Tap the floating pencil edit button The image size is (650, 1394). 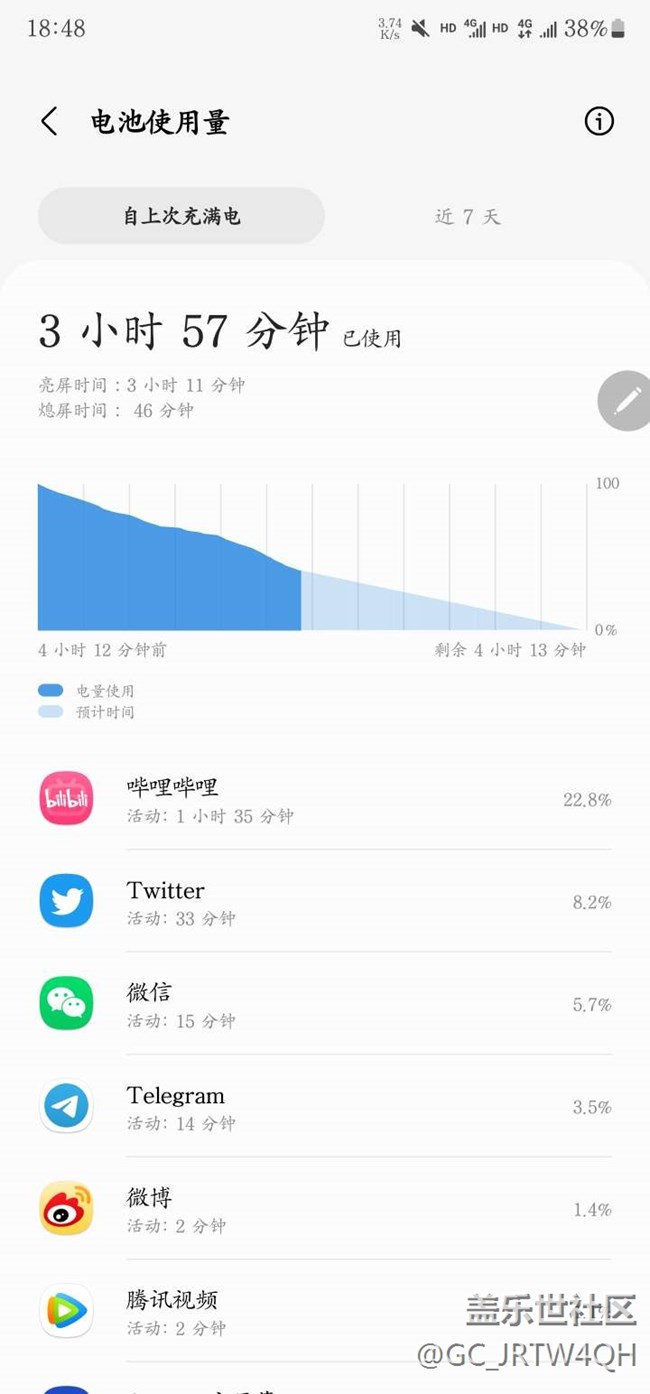click(x=627, y=401)
